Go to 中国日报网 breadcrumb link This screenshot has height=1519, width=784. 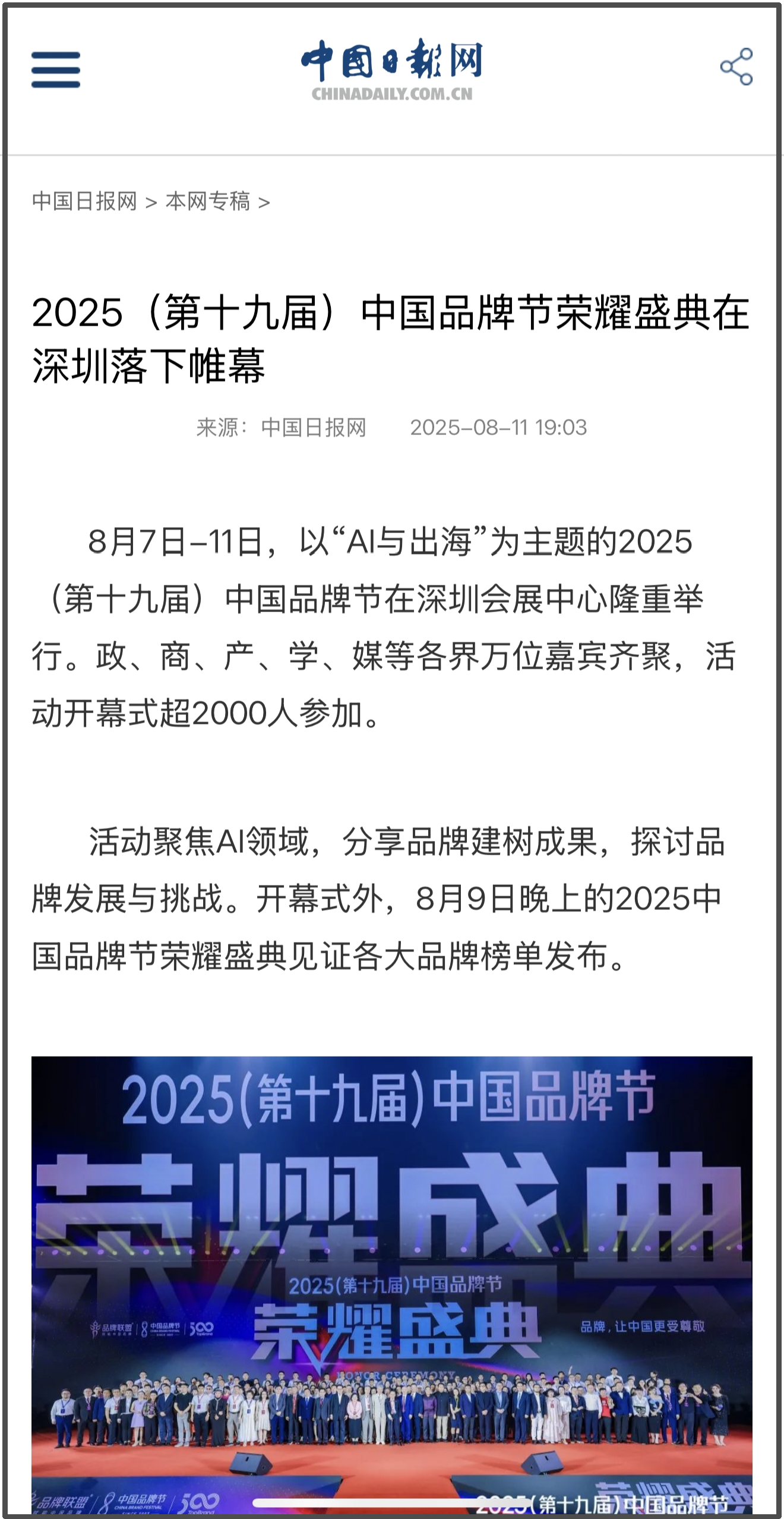(x=84, y=201)
